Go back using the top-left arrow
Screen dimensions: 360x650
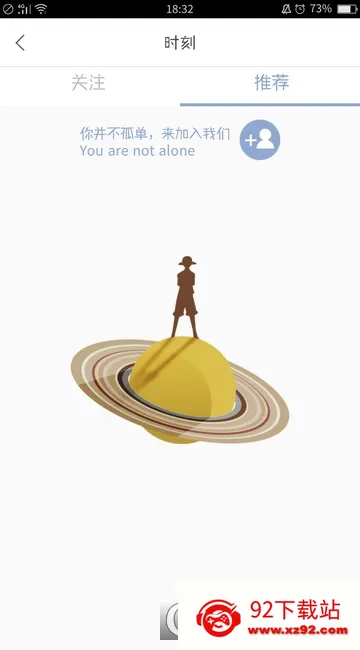click(20, 43)
